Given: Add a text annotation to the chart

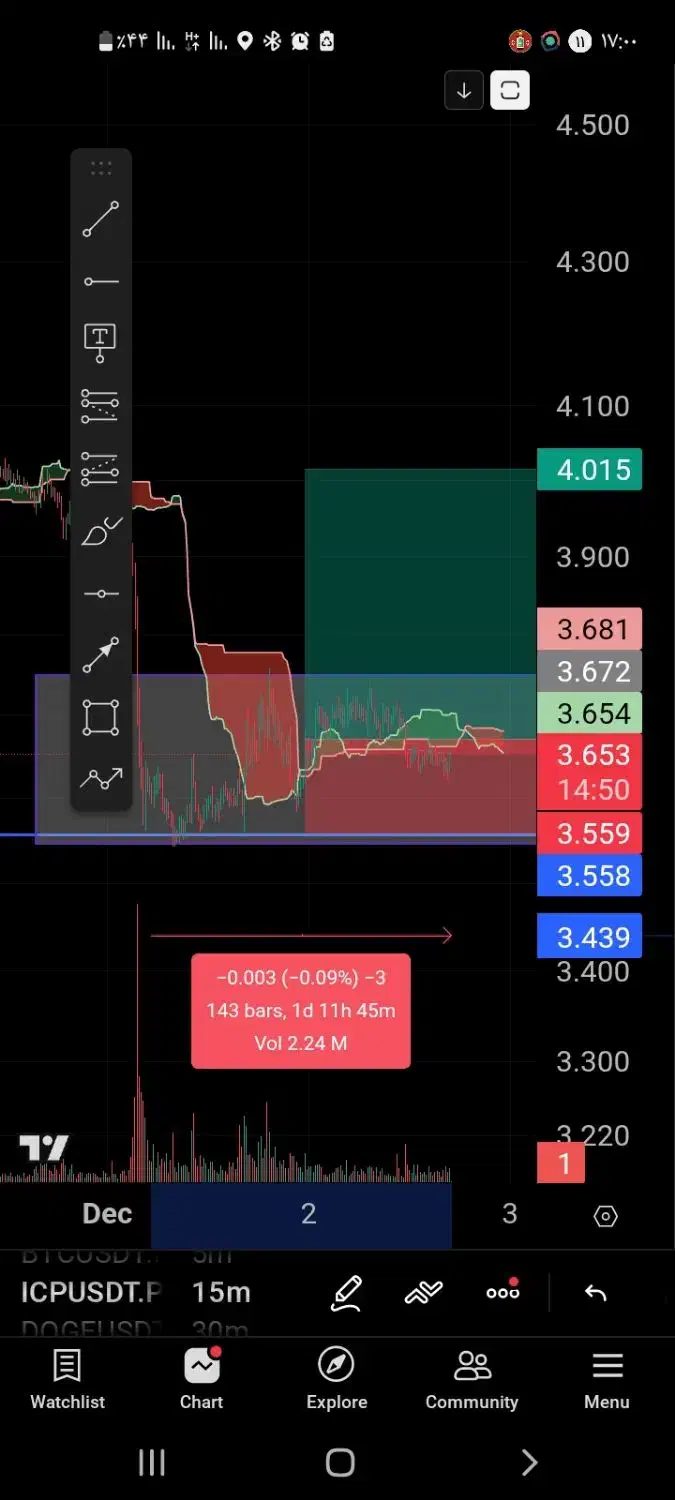Looking at the screenshot, I should point(101,343).
